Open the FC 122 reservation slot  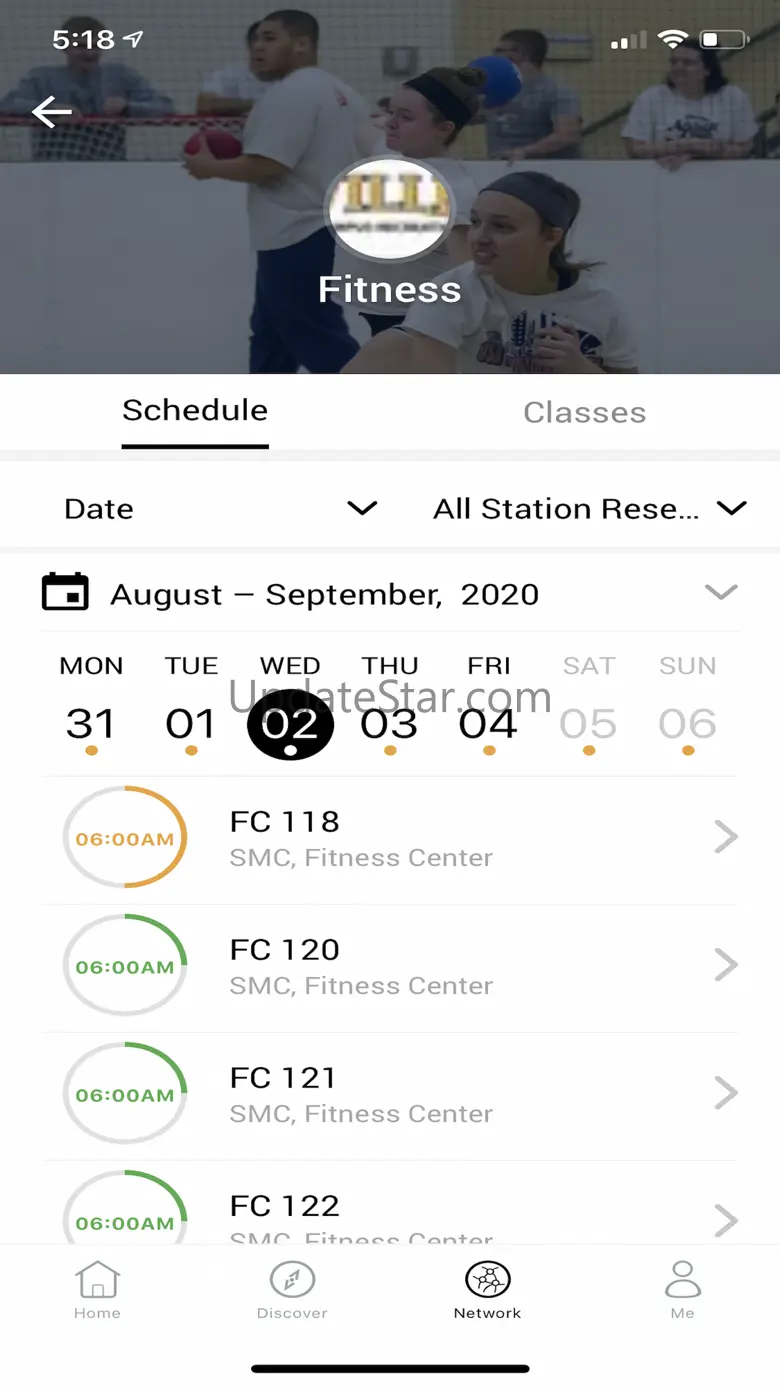(390, 1204)
